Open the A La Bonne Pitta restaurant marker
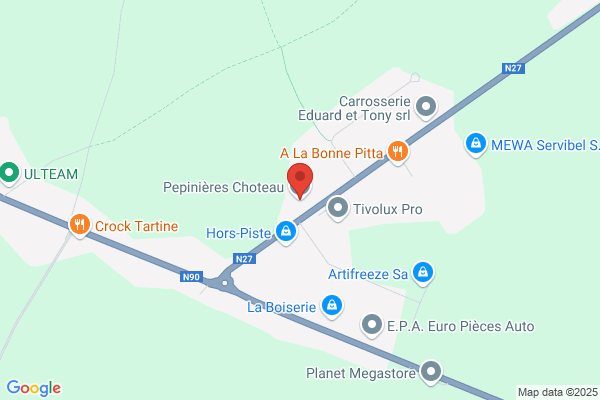Image resolution: width=600 pixels, height=400 pixels. coord(398,152)
